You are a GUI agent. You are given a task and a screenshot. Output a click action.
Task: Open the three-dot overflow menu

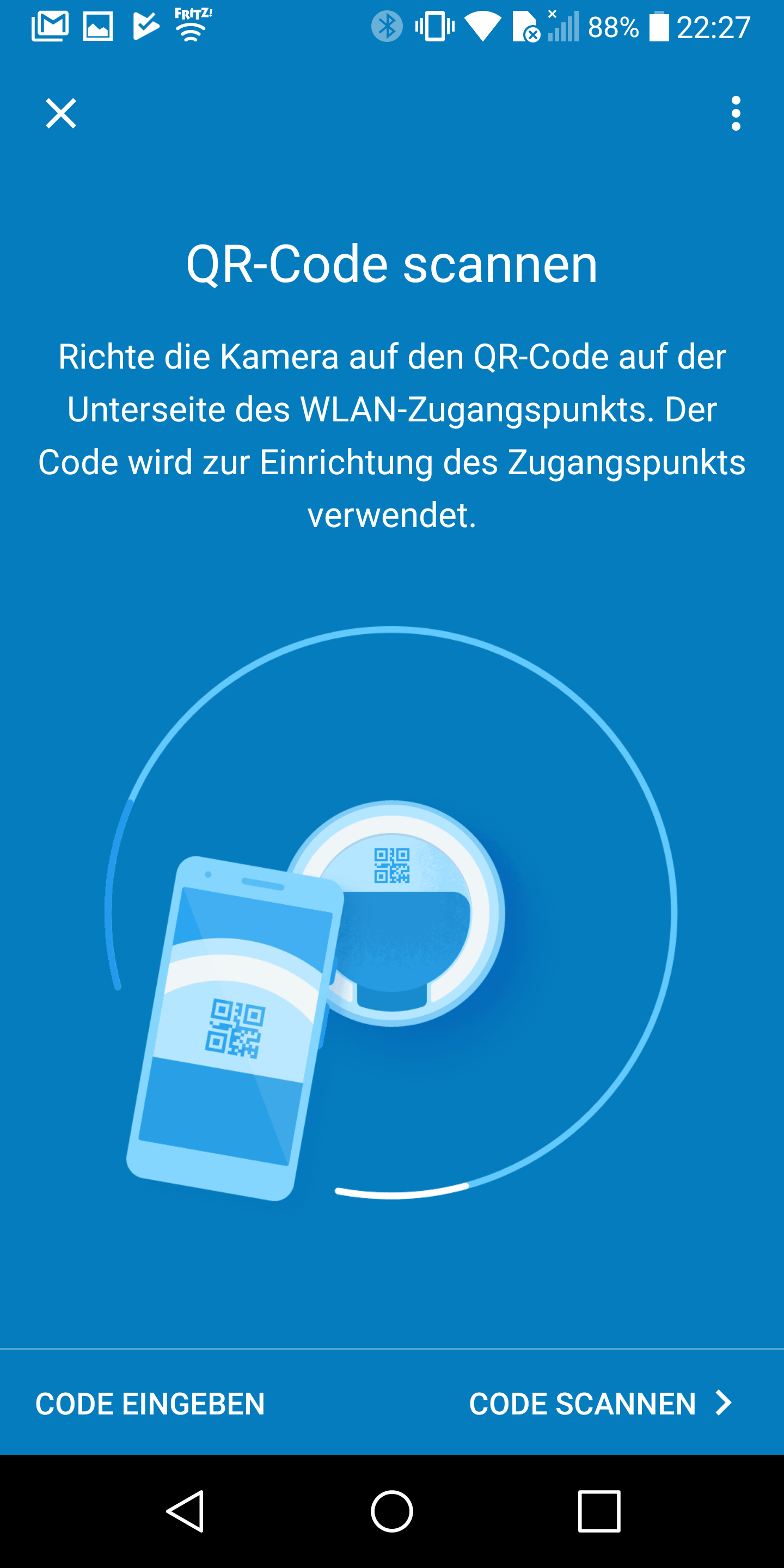point(736,113)
